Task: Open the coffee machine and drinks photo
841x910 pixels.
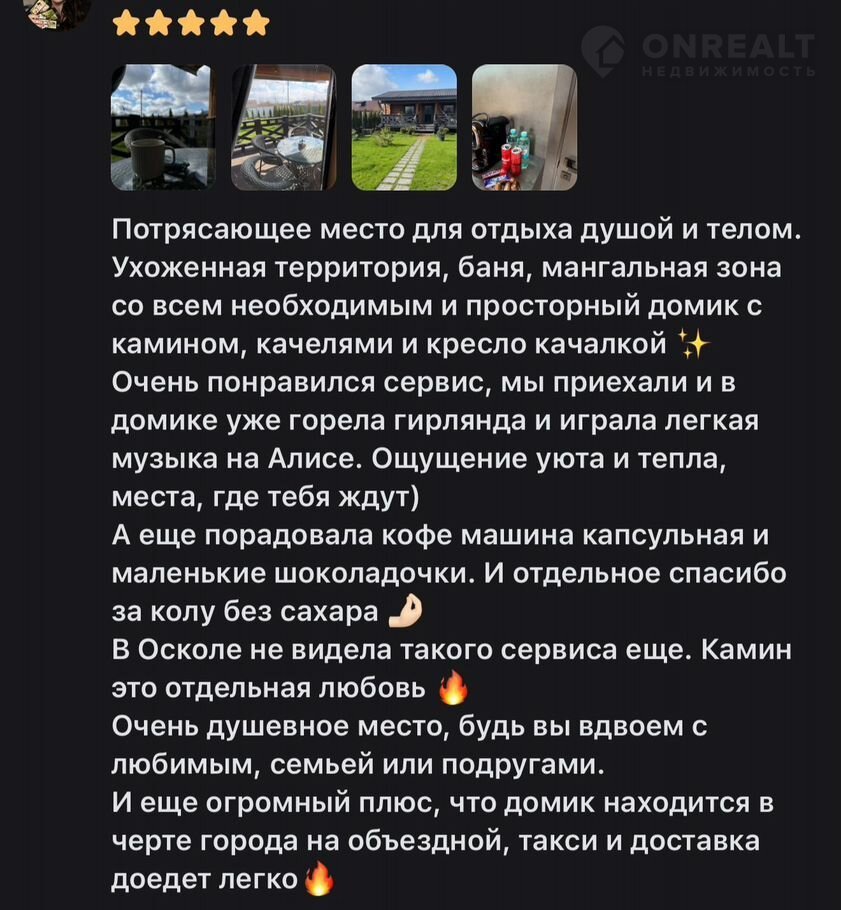Action: pyautogui.click(x=524, y=127)
